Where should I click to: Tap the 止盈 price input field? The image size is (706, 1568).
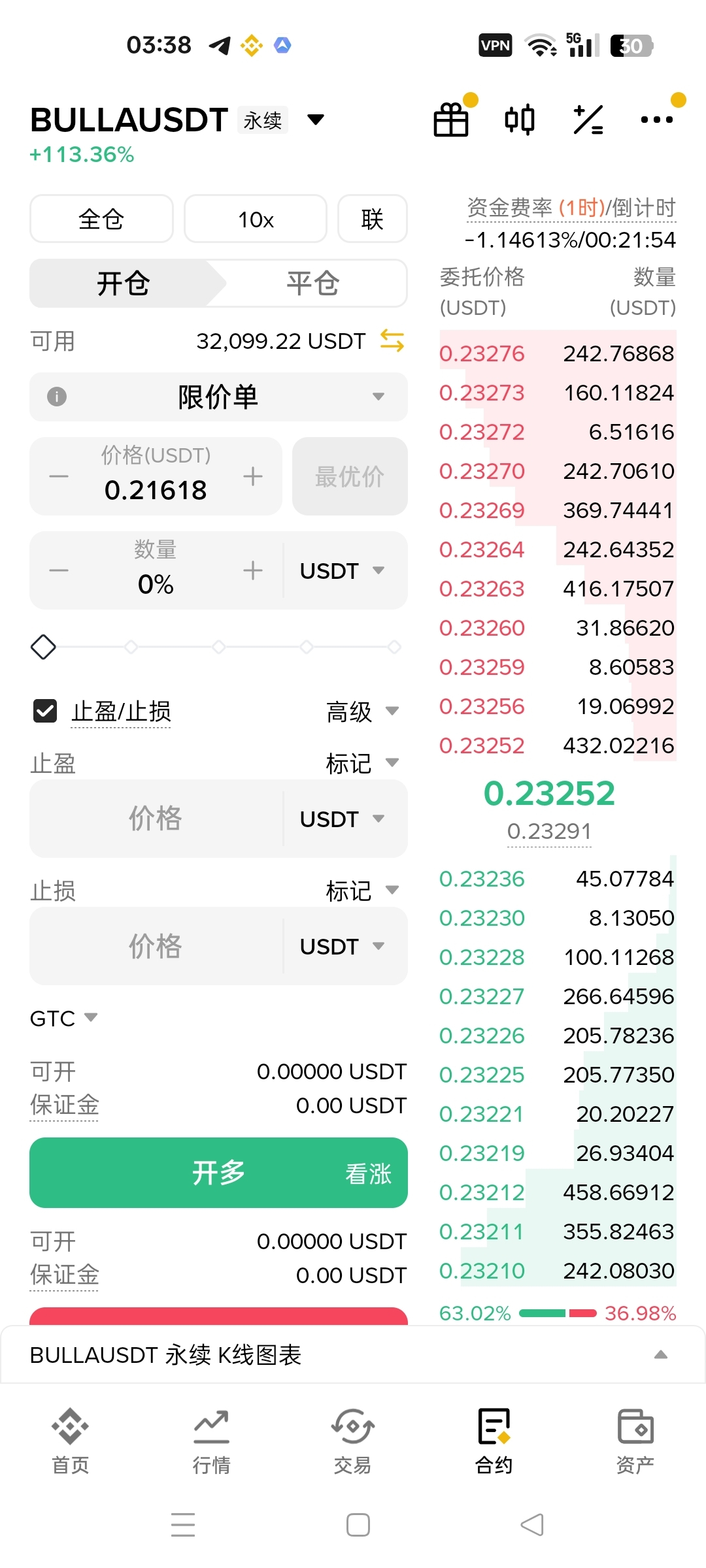pyautogui.click(x=156, y=818)
